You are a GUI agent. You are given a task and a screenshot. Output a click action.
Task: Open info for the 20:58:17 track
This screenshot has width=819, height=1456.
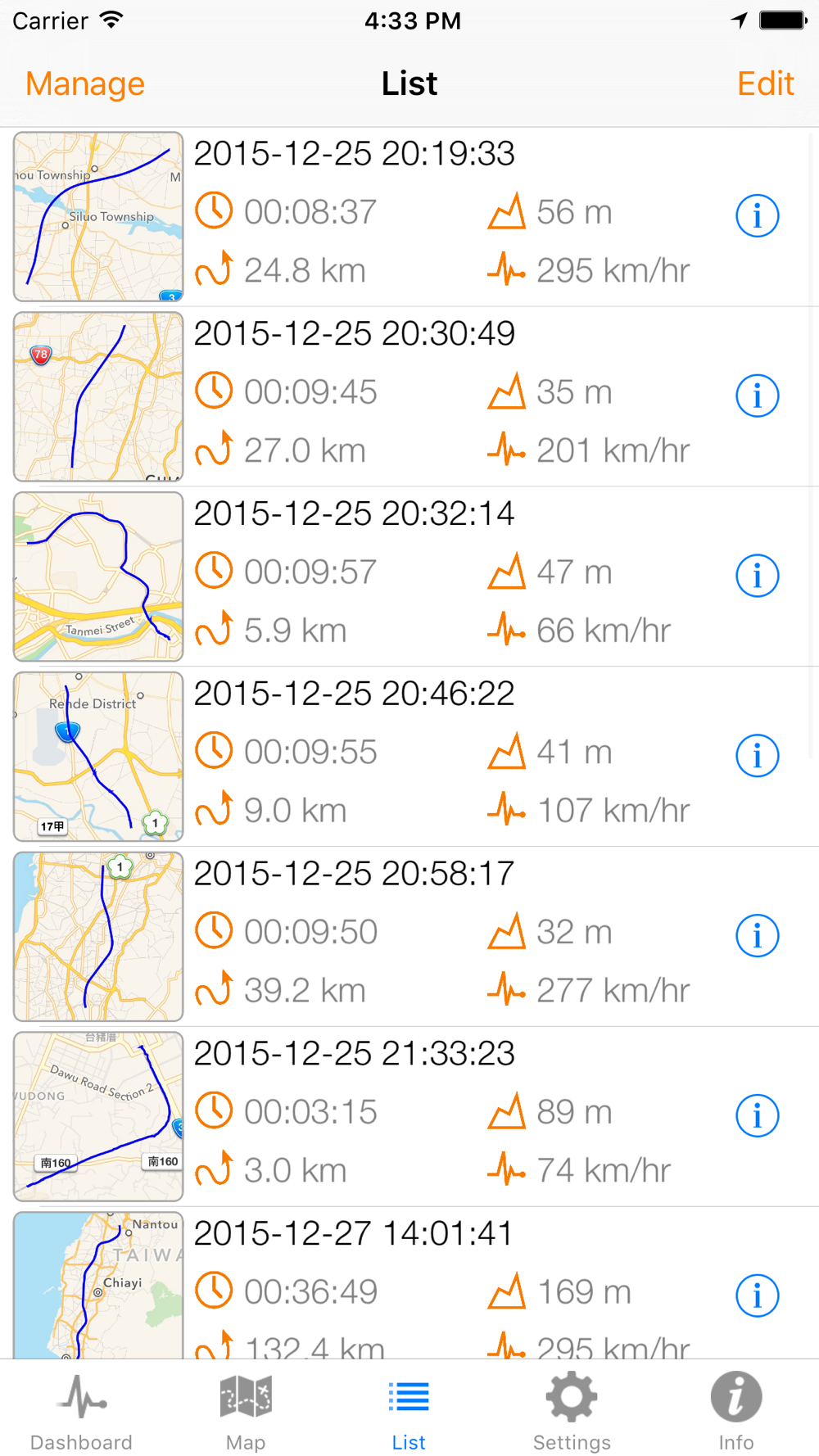point(757,936)
